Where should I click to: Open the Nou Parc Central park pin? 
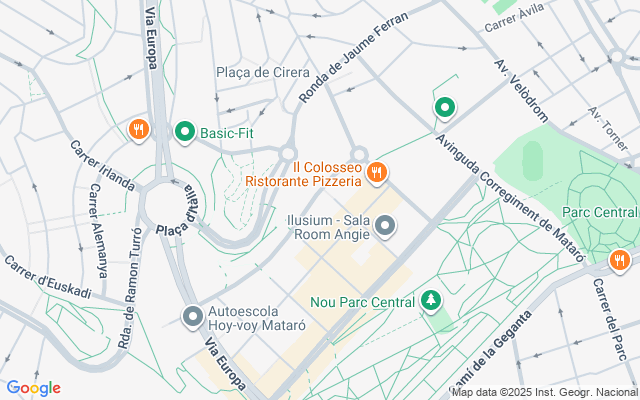430,299
